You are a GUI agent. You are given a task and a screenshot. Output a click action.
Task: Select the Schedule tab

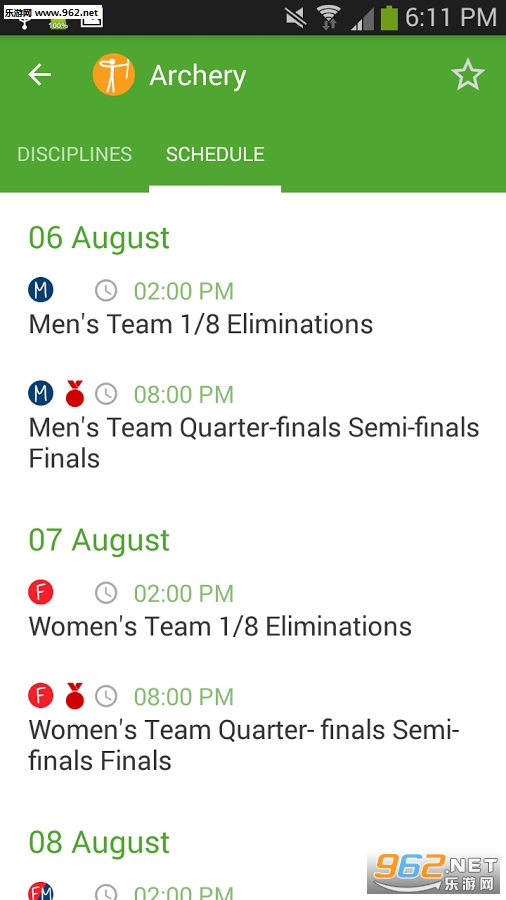(x=215, y=154)
